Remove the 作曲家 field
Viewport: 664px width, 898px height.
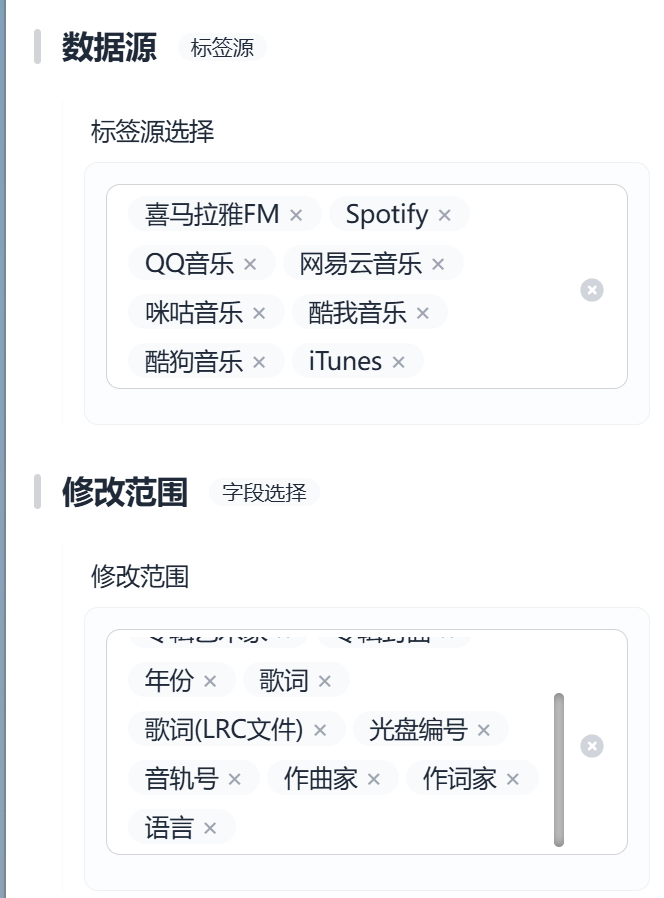[373, 779]
